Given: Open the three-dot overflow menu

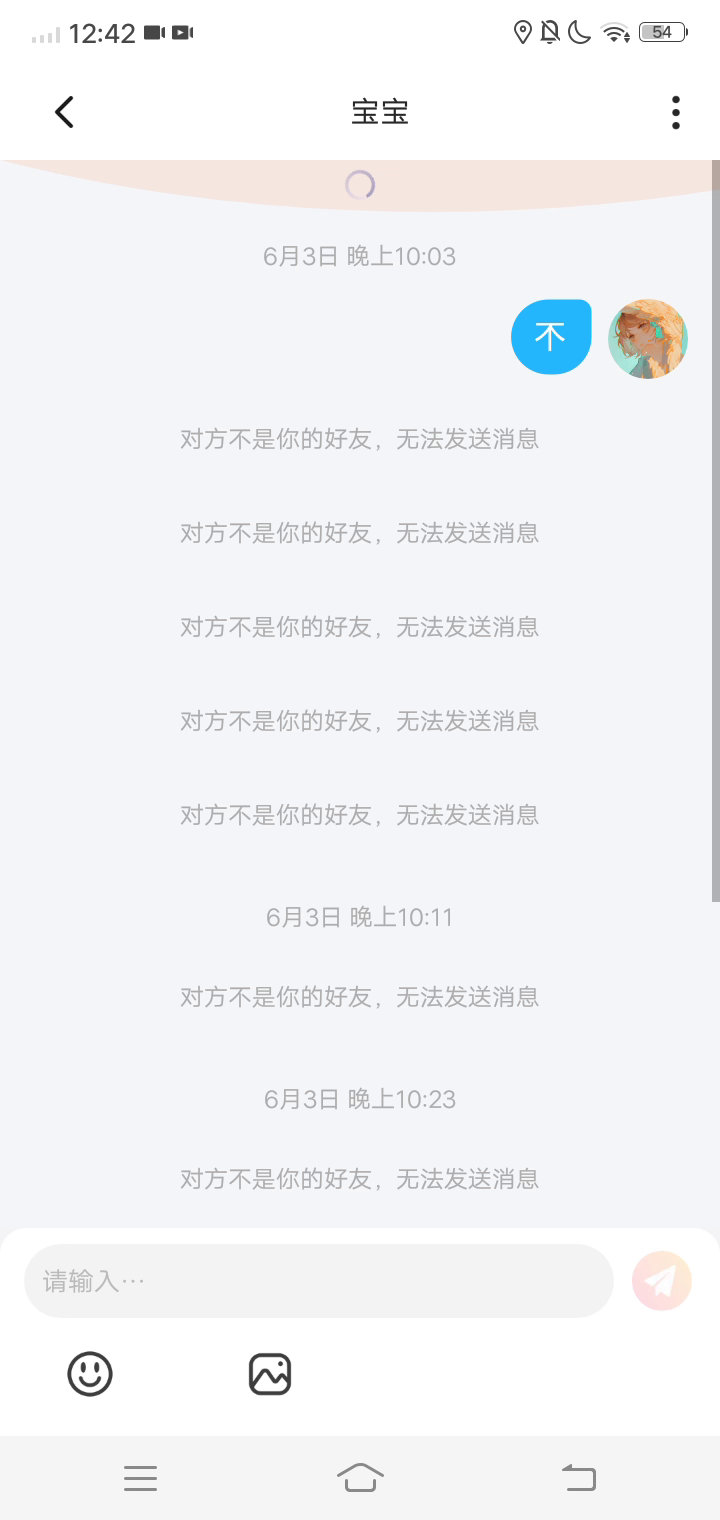Looking at the screenshot, I should click(676, 112).
